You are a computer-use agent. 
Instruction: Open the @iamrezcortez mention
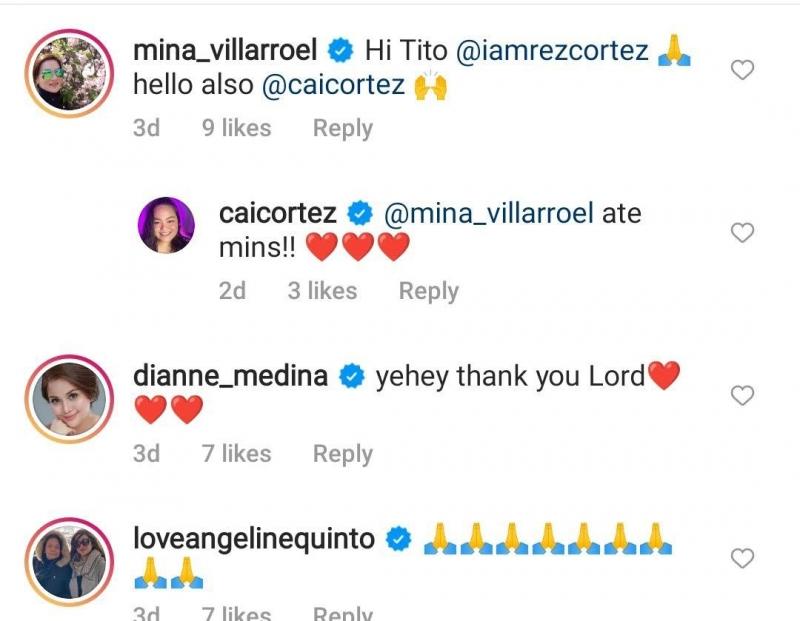point(551,49)
